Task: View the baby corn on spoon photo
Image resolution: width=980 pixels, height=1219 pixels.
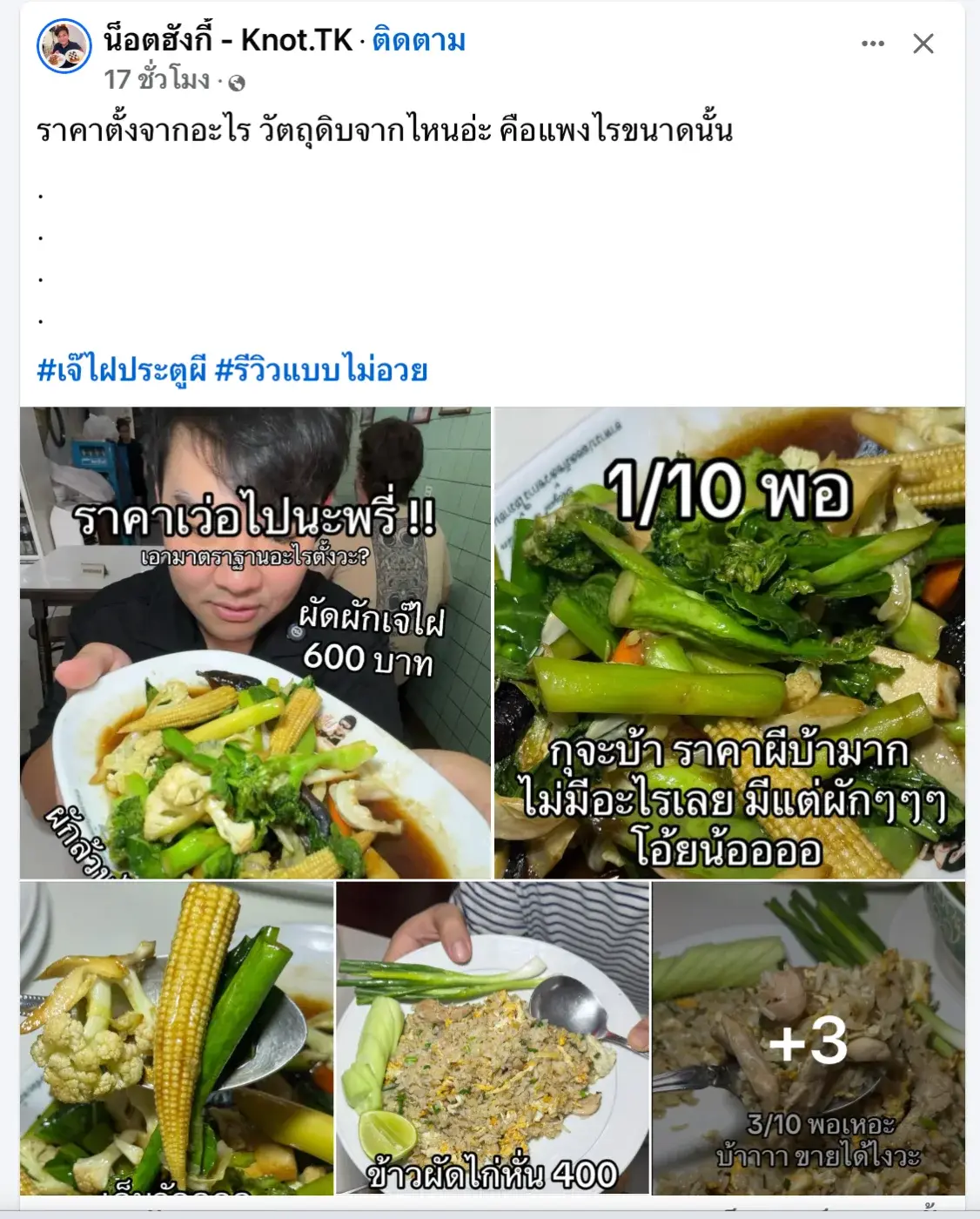Action: click(x=177, y=1037)
